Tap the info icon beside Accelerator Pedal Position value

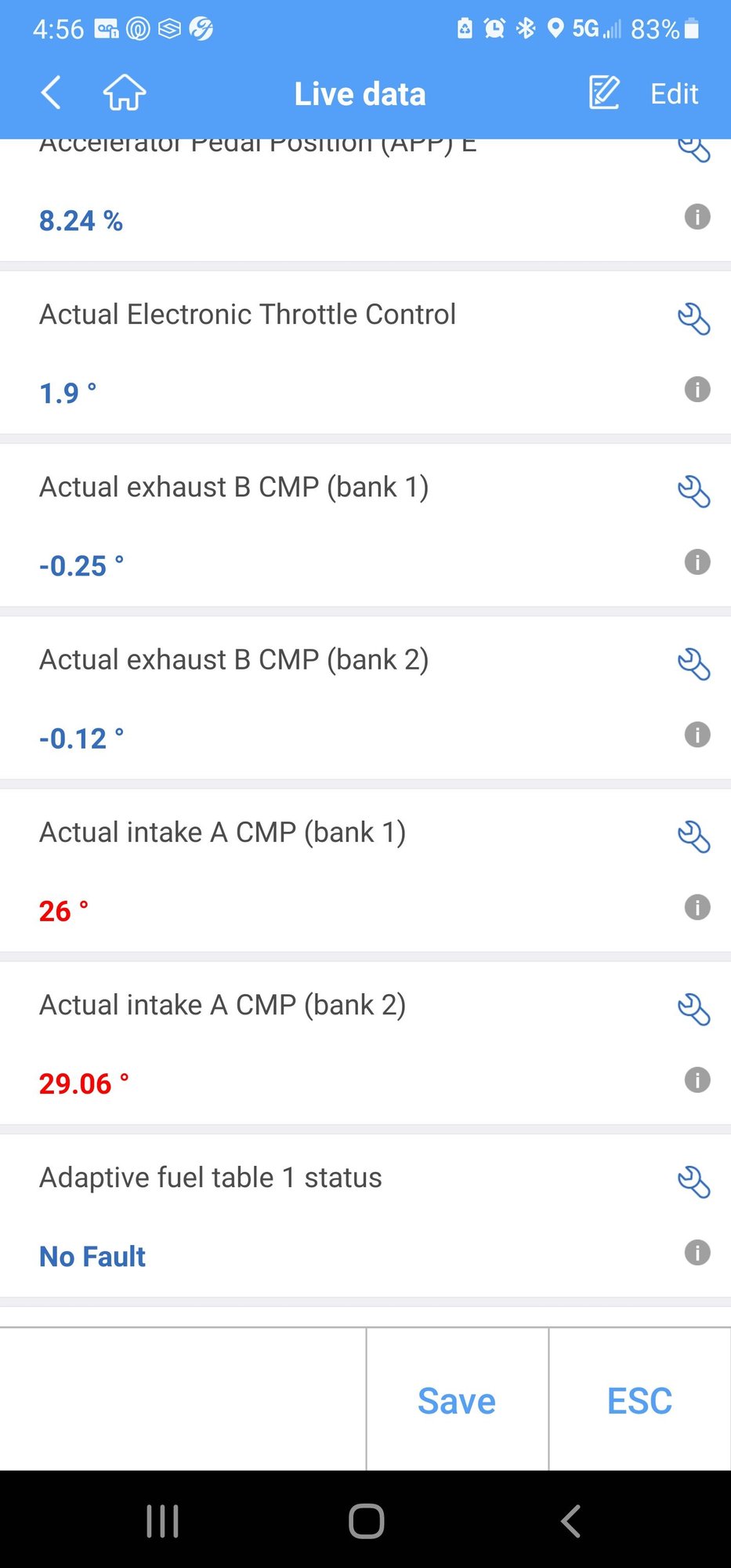(697, 217)
